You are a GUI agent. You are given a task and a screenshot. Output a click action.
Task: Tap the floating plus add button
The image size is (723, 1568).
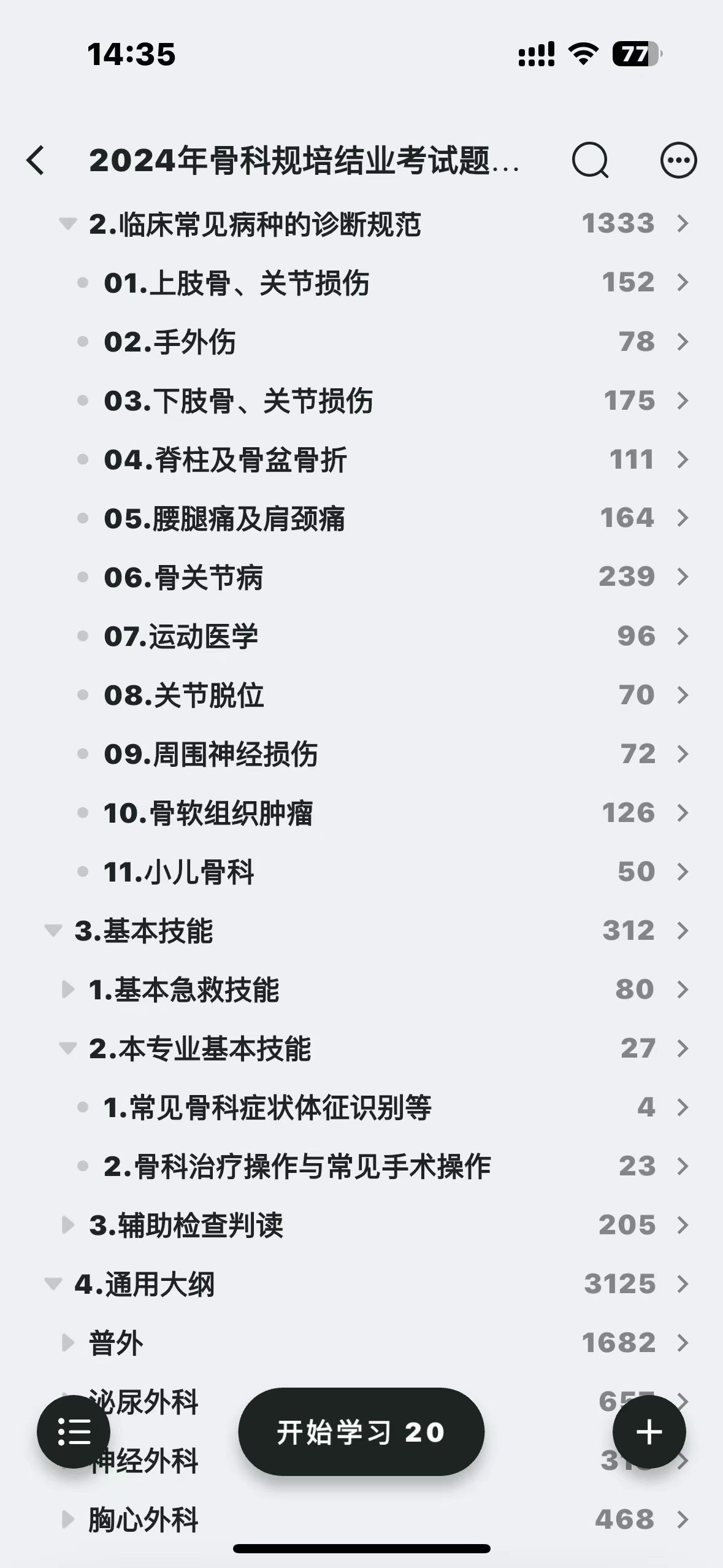click(649, 1432)
